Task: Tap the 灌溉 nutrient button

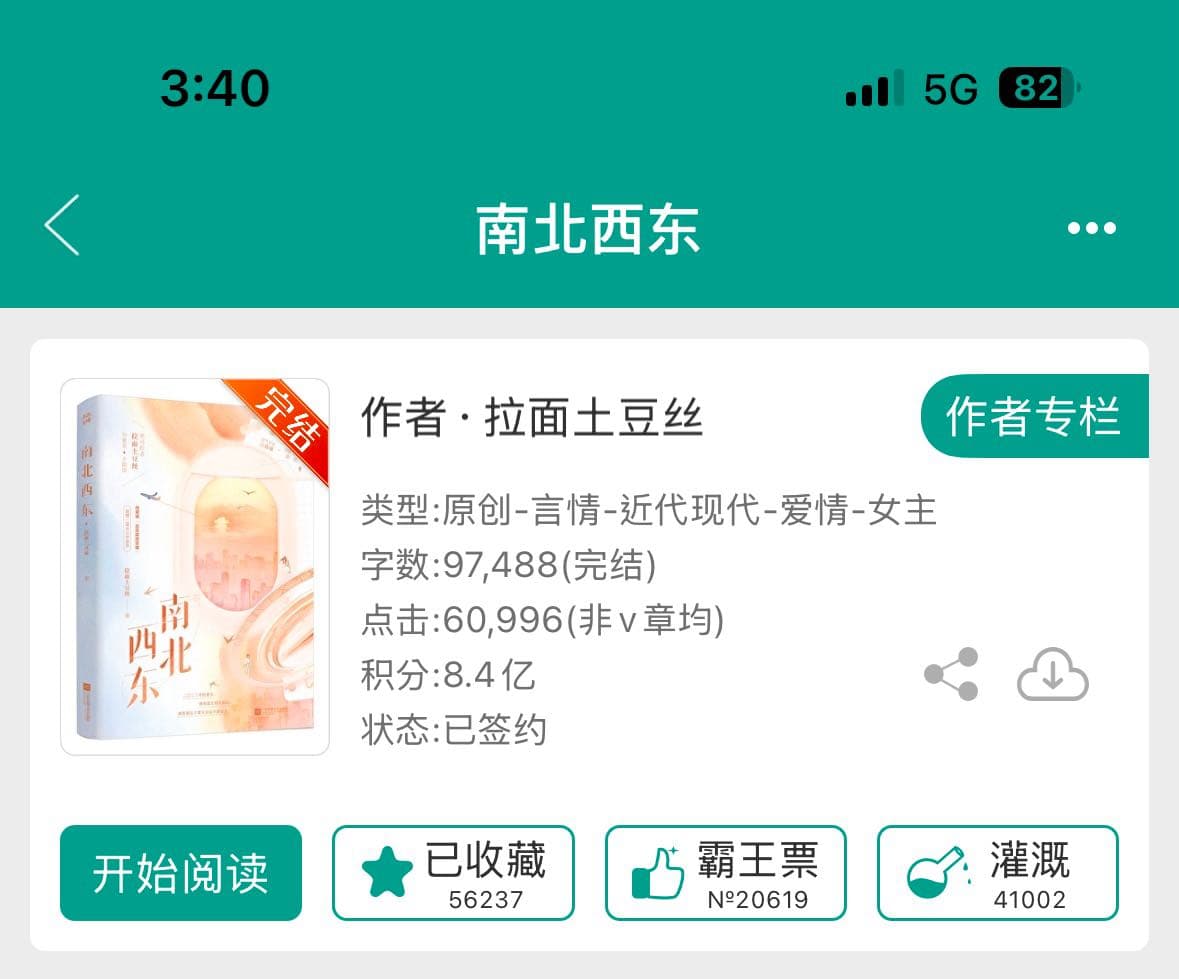Action: pos(997,872)
